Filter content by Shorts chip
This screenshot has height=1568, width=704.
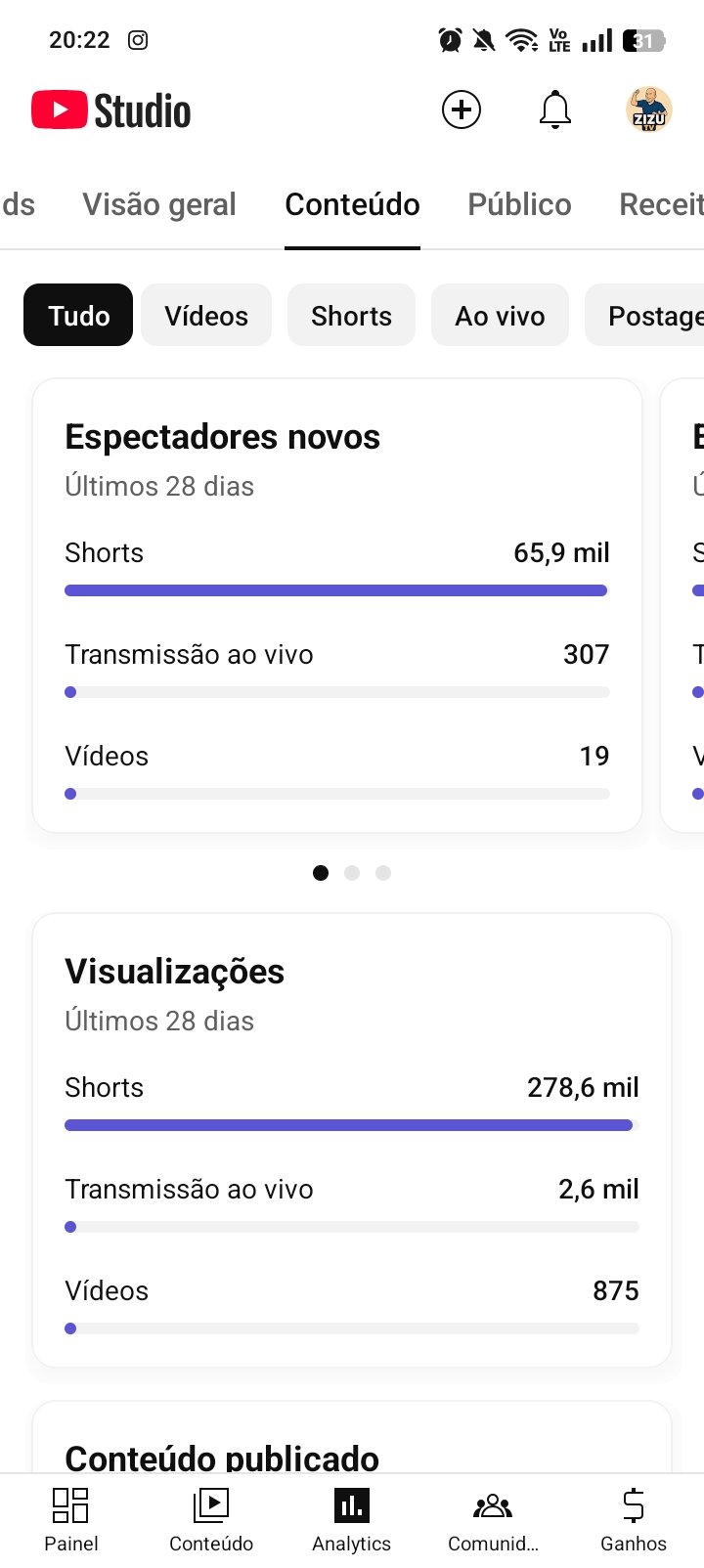pyautogui.click(x=351, y=315)
